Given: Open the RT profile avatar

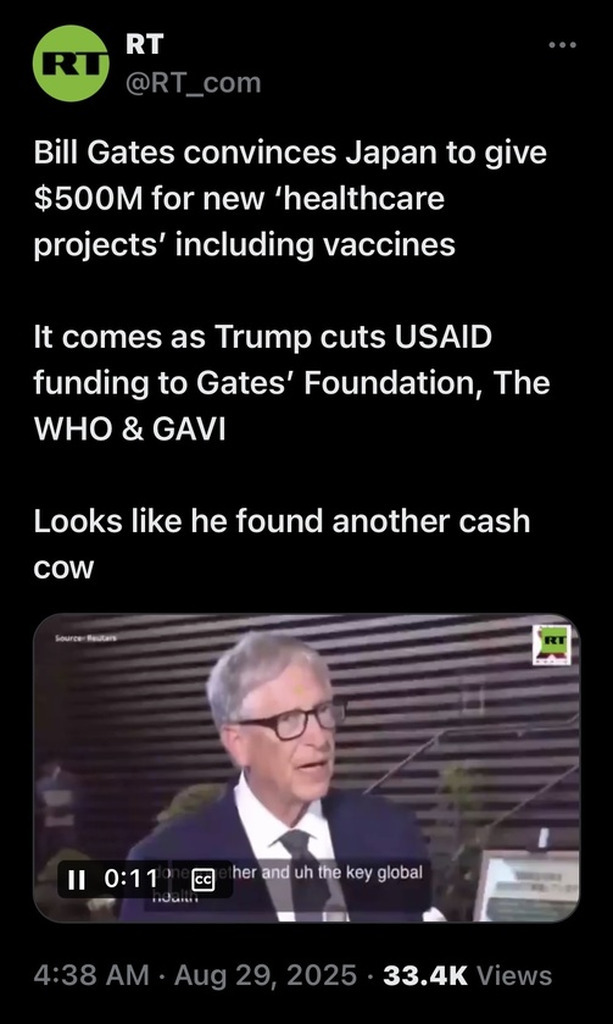Looking at the screenshot, I should tap(70, 63).
